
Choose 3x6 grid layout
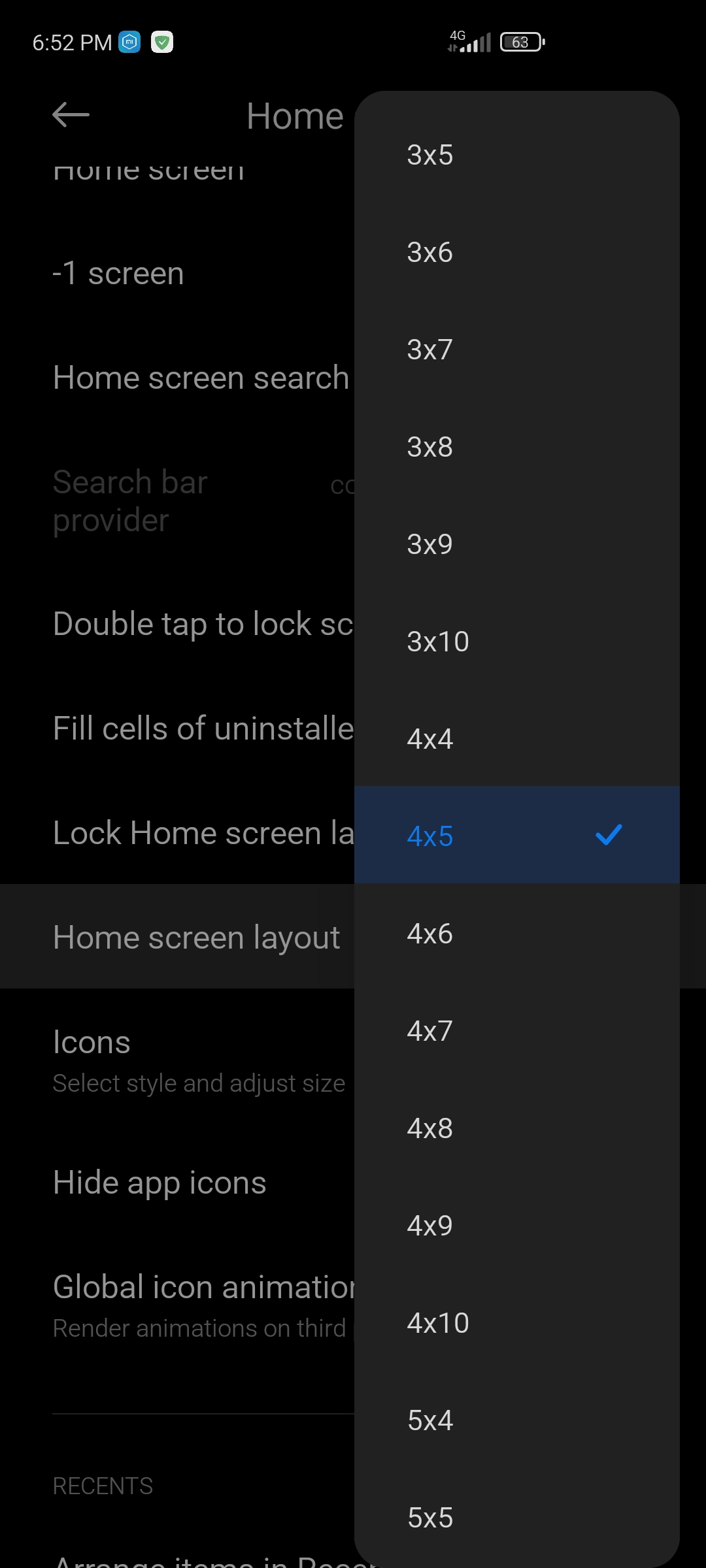pyautogui.click(x=516, y=252)
